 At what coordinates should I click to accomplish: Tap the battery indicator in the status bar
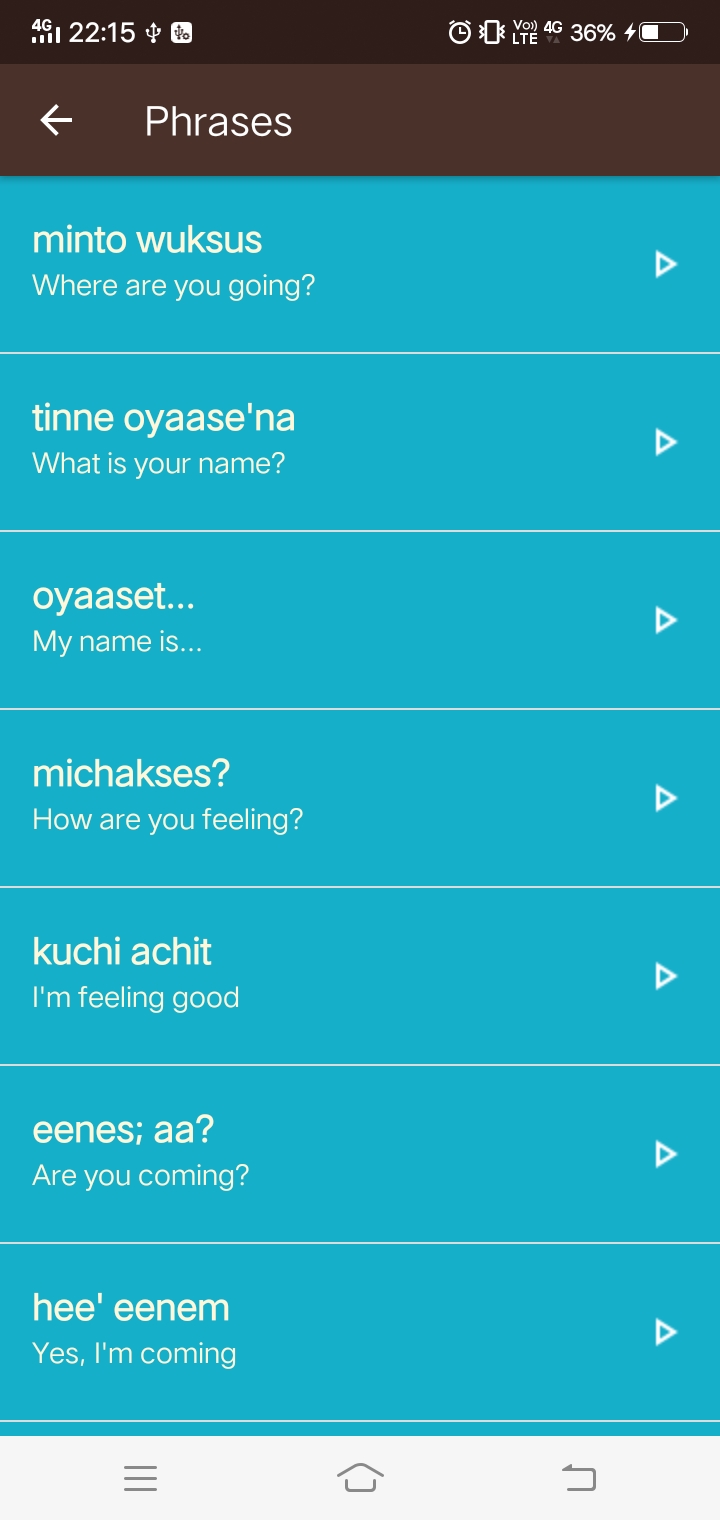pyautogui.click(x=664, y=32)
